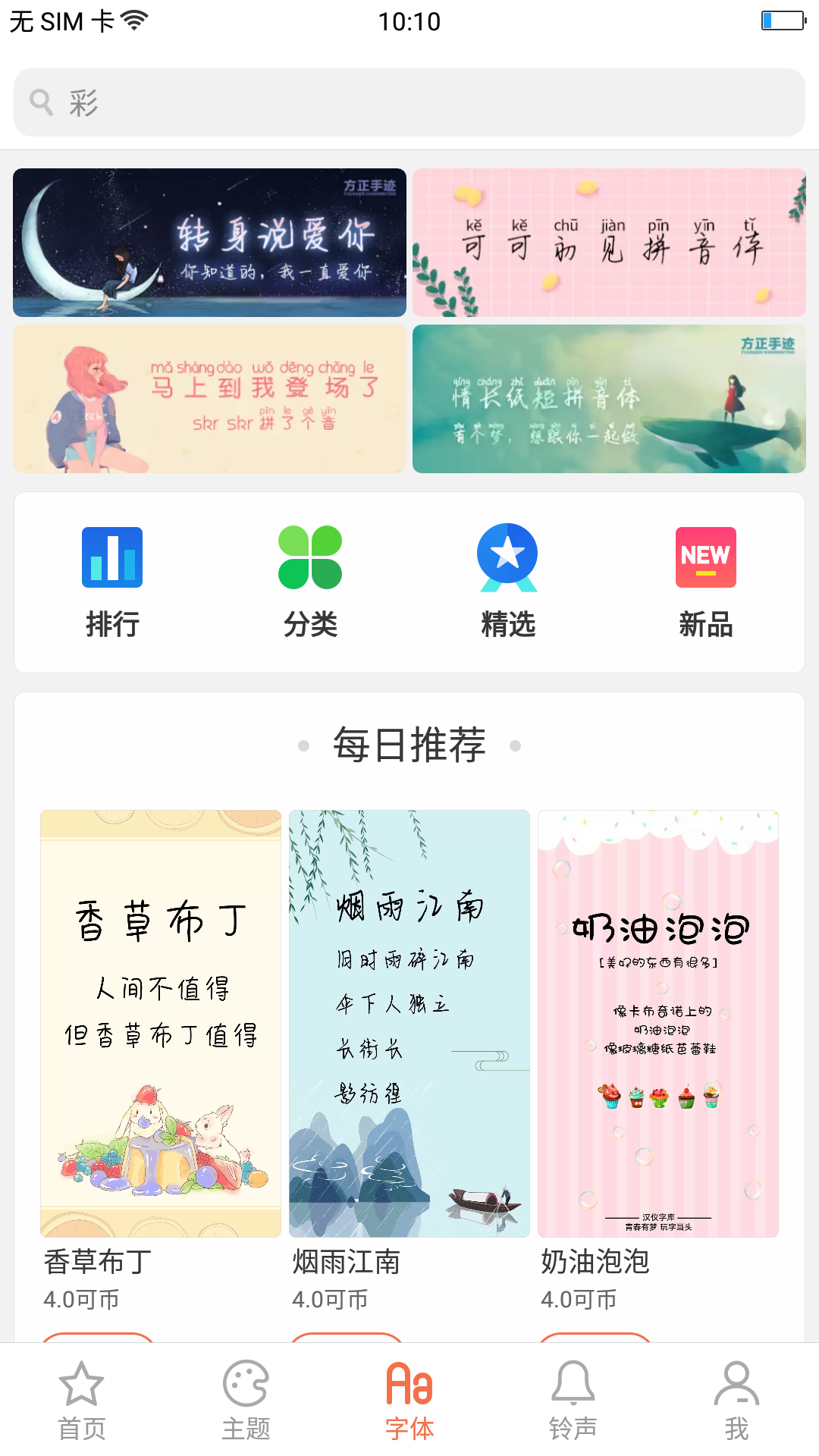Open the 可可初见拼音体 banner
Screen dimensions: 819x1456
coord(609,241)
